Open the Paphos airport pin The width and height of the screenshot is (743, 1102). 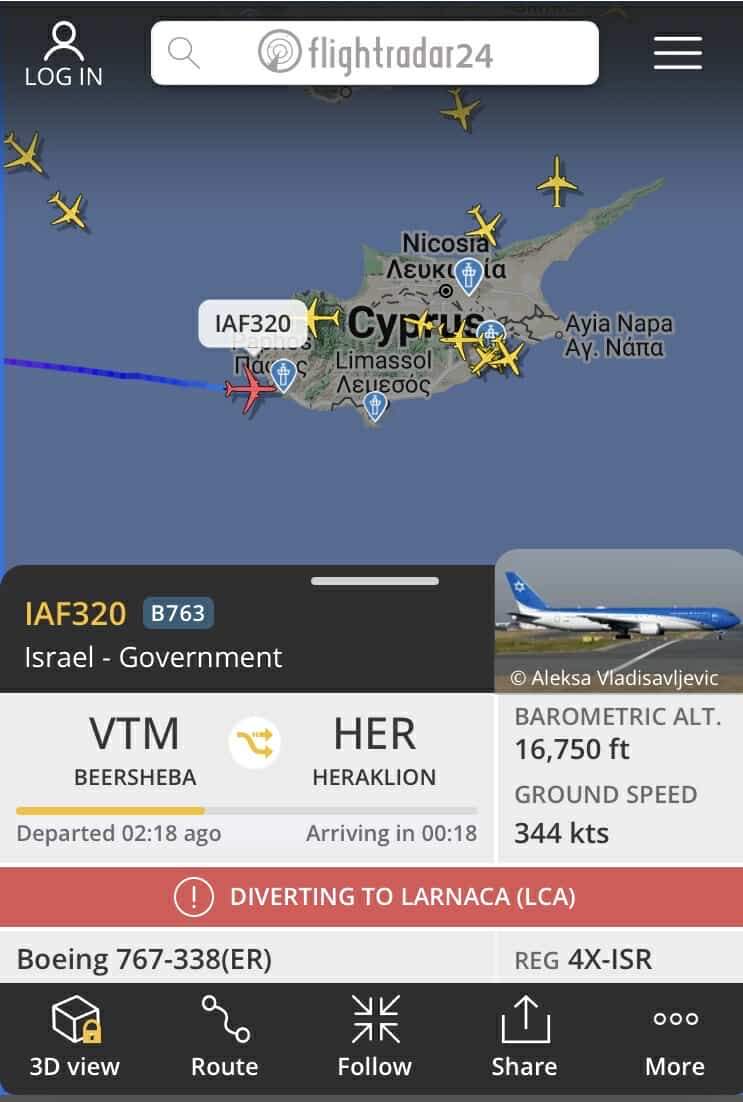[283, 376]
